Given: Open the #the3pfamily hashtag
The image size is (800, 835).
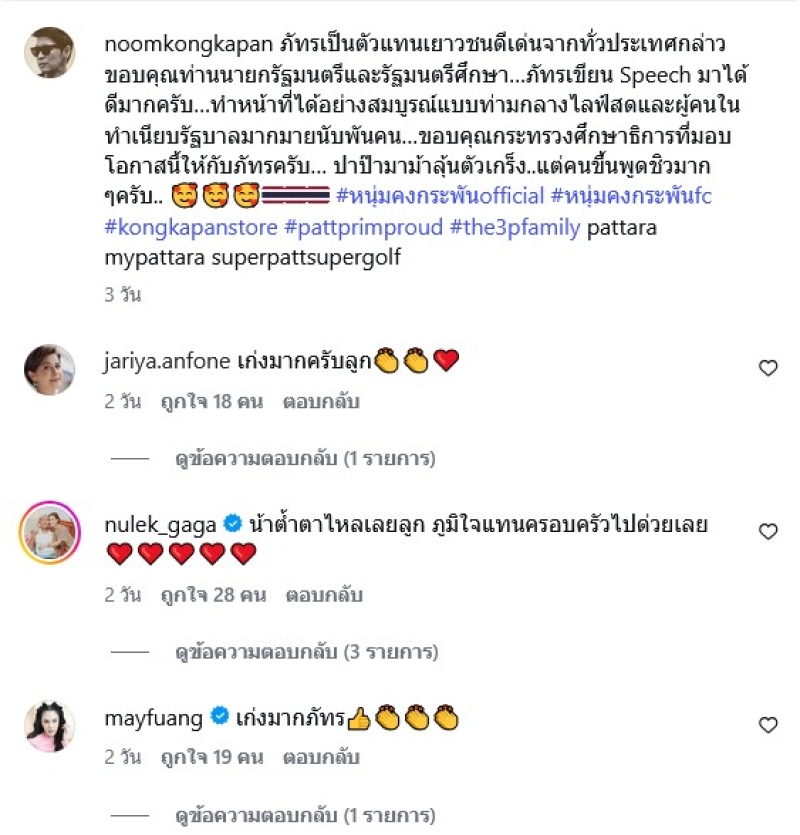Looking at the screenshot, I should tap(515, 227).
